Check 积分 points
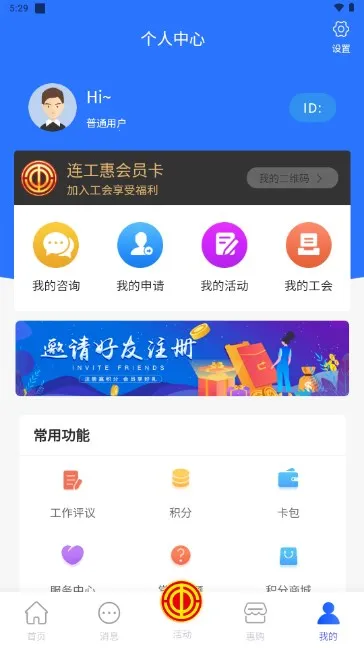The image size is (364, 648). (181, 494)
